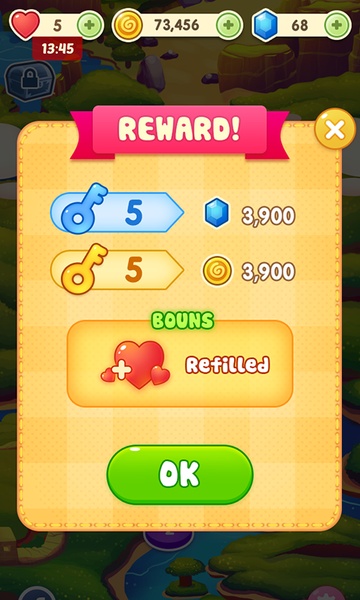Add more coins with the plus button
Viewport: 360px width, 600px height.
[229, 26]
